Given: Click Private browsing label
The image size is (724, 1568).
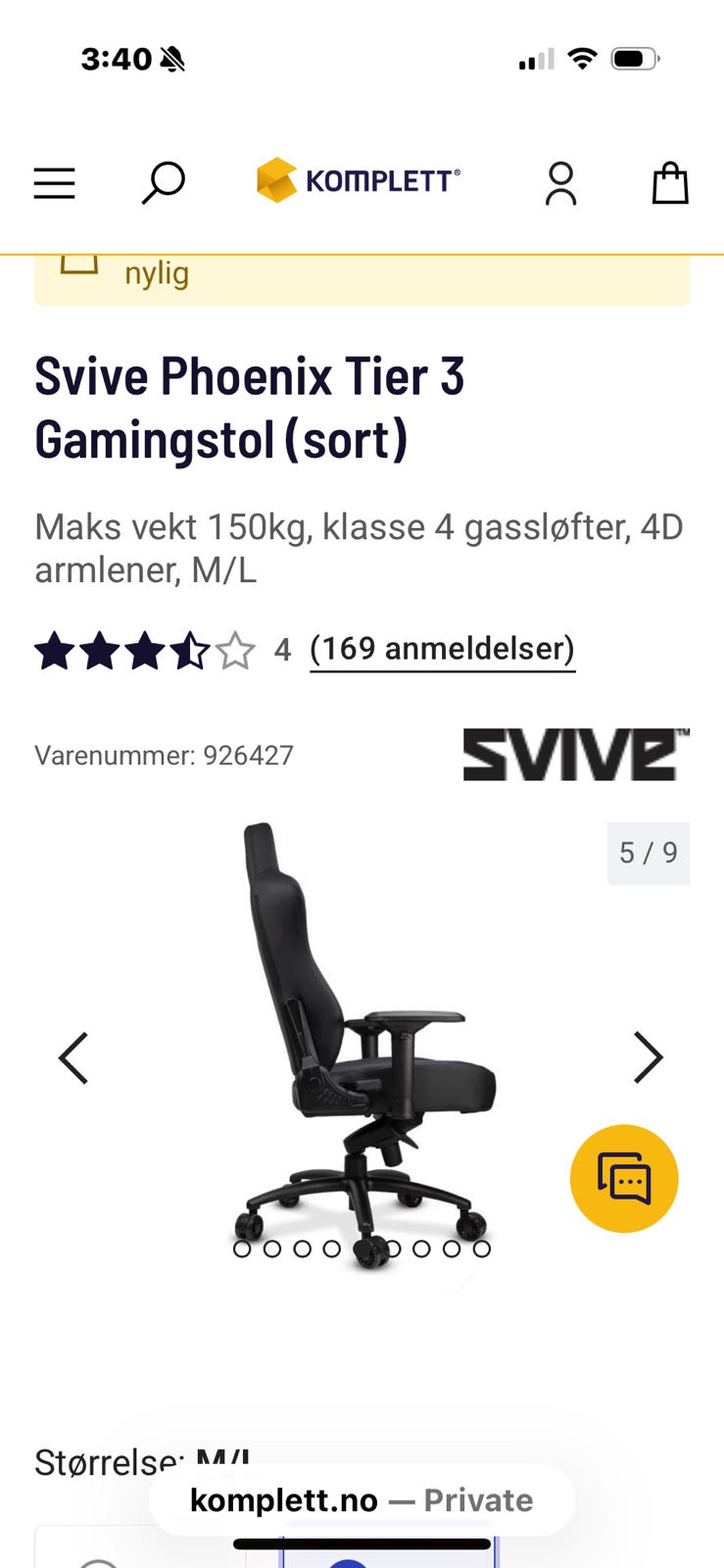Looking at the screenshot, I should pyautogui.click(x=477, y=1499).
